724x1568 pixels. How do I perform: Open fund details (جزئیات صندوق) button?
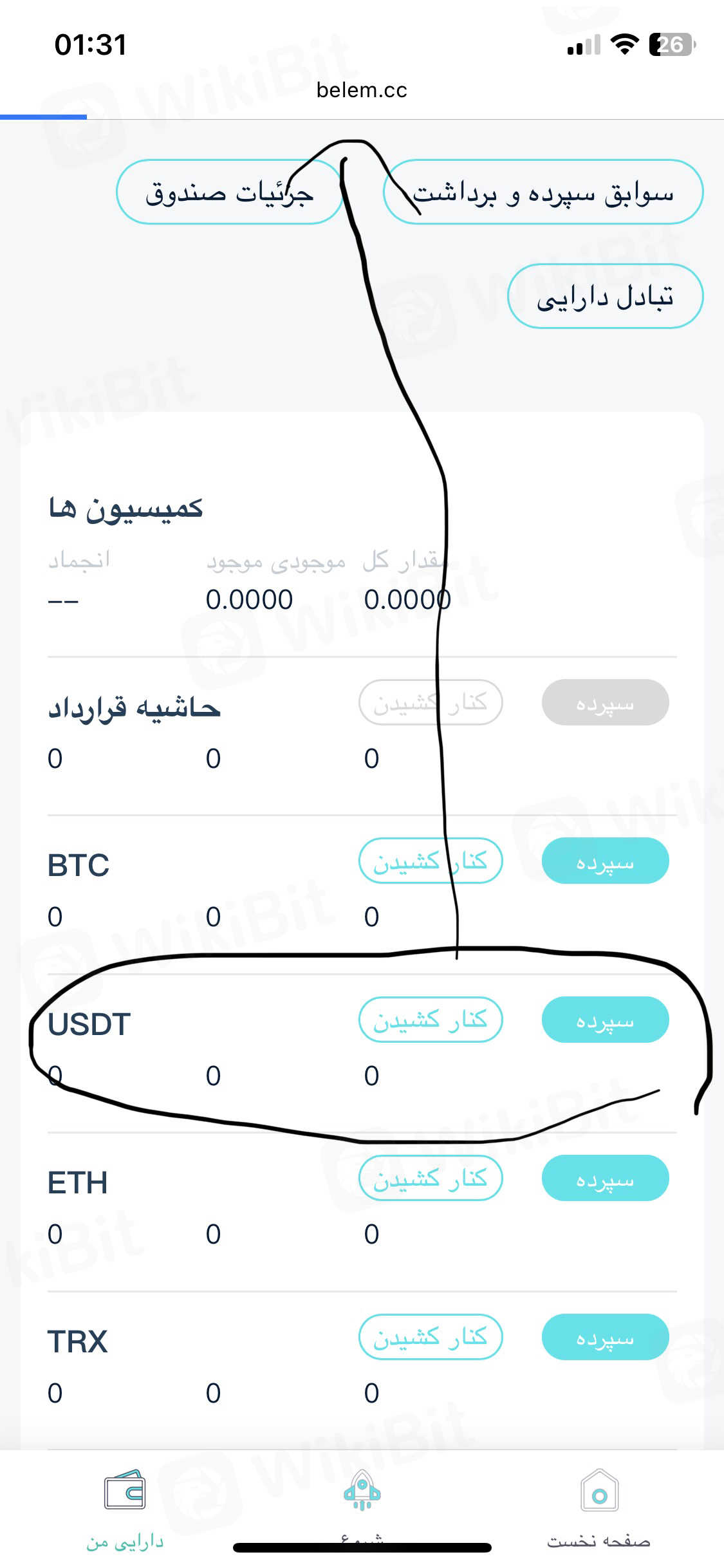(229, 192)
